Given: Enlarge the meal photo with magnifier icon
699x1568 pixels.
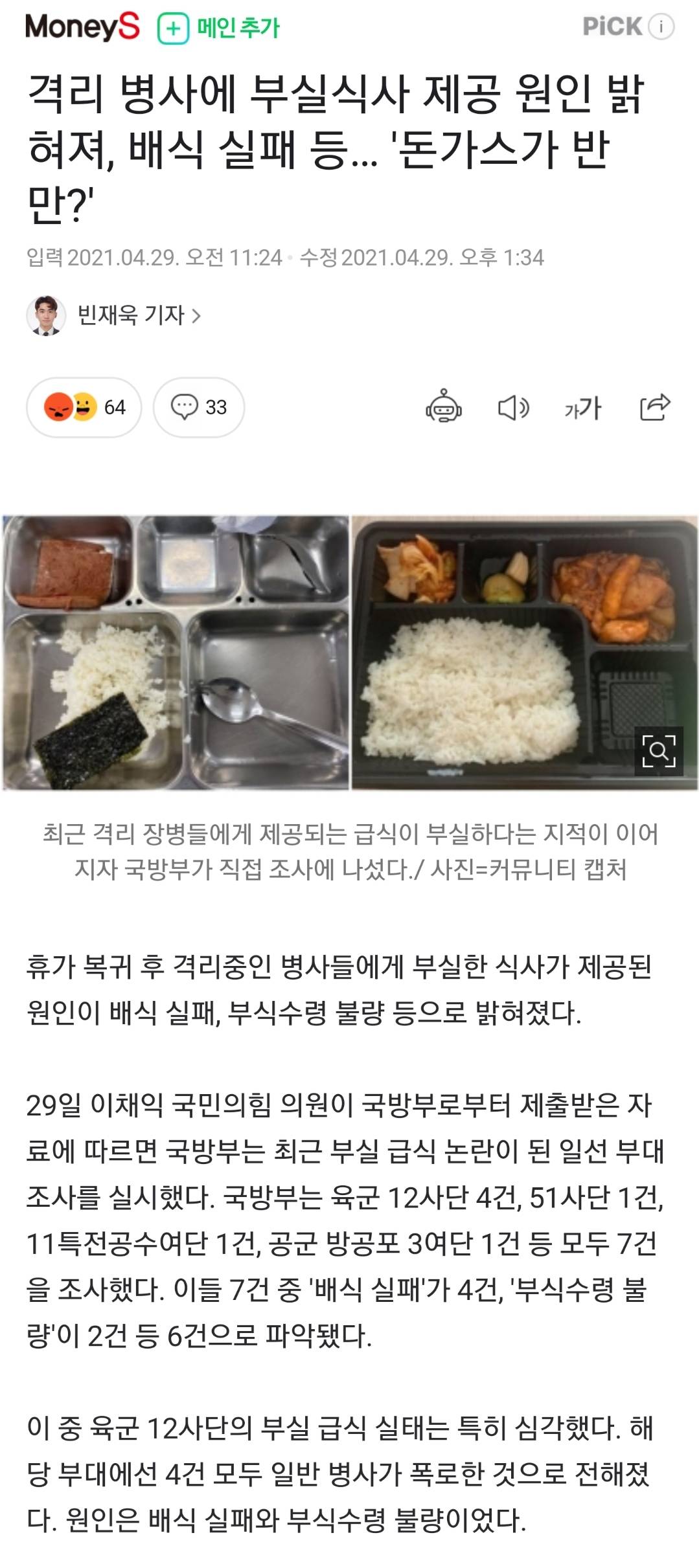Looking at the screenshot, I should pos(658,750).
